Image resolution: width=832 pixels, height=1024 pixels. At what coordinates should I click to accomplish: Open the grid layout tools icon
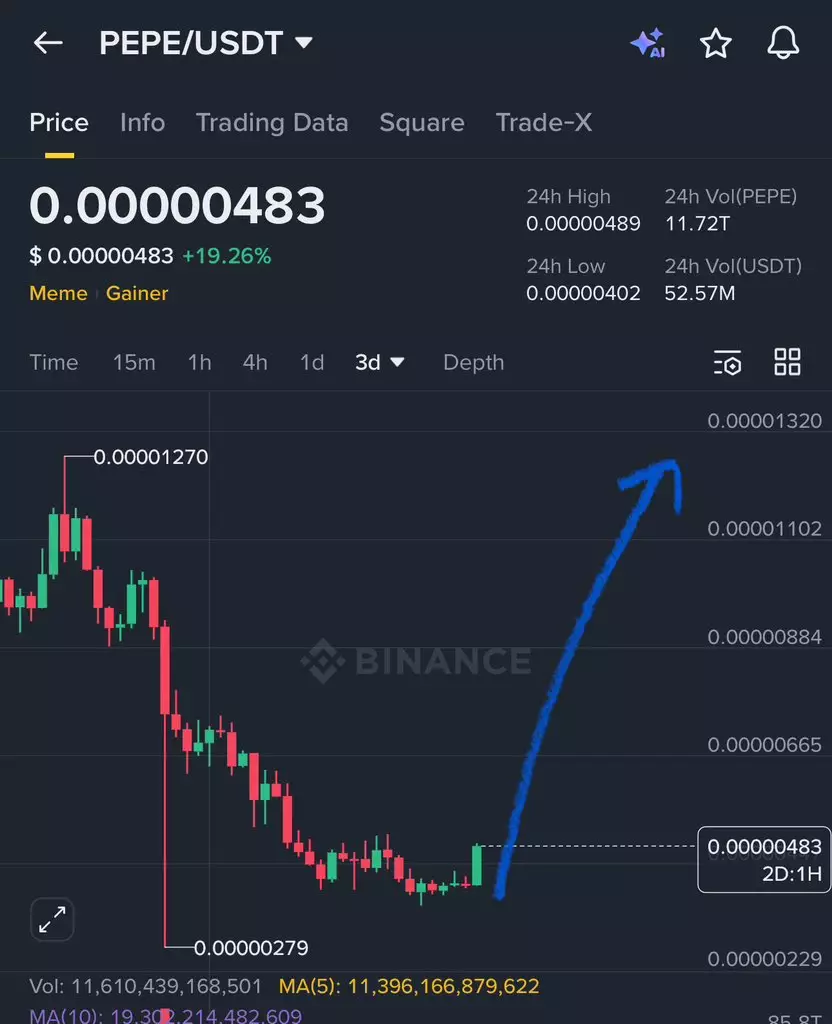coord(788,362)
